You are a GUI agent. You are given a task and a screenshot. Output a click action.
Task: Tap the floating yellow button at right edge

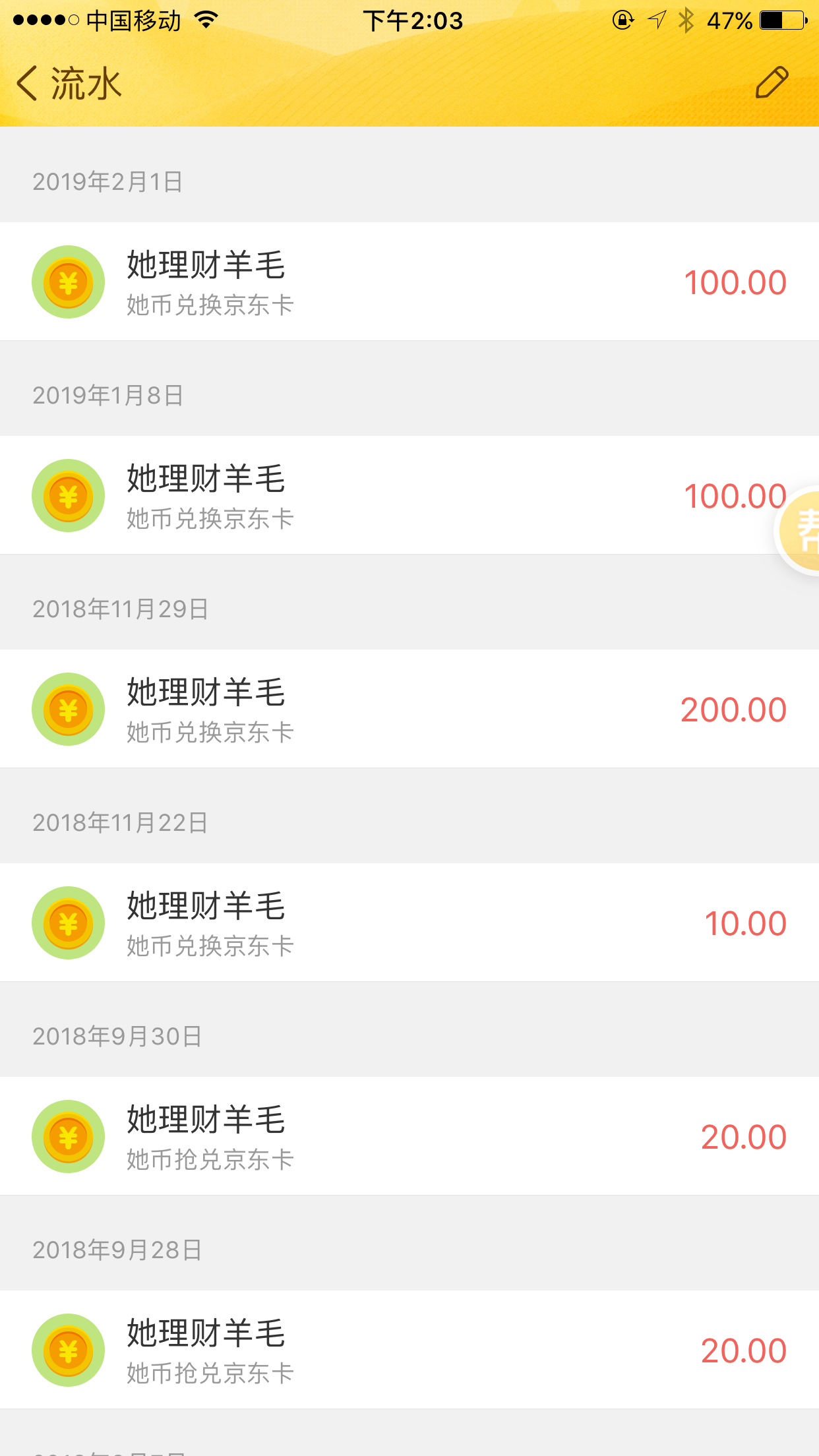click(x=798, y=531)
